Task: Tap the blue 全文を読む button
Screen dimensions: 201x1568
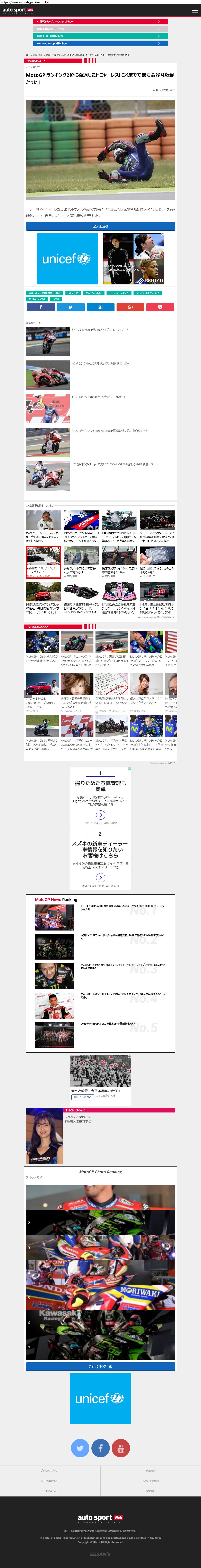Action: tap(100, 226)
